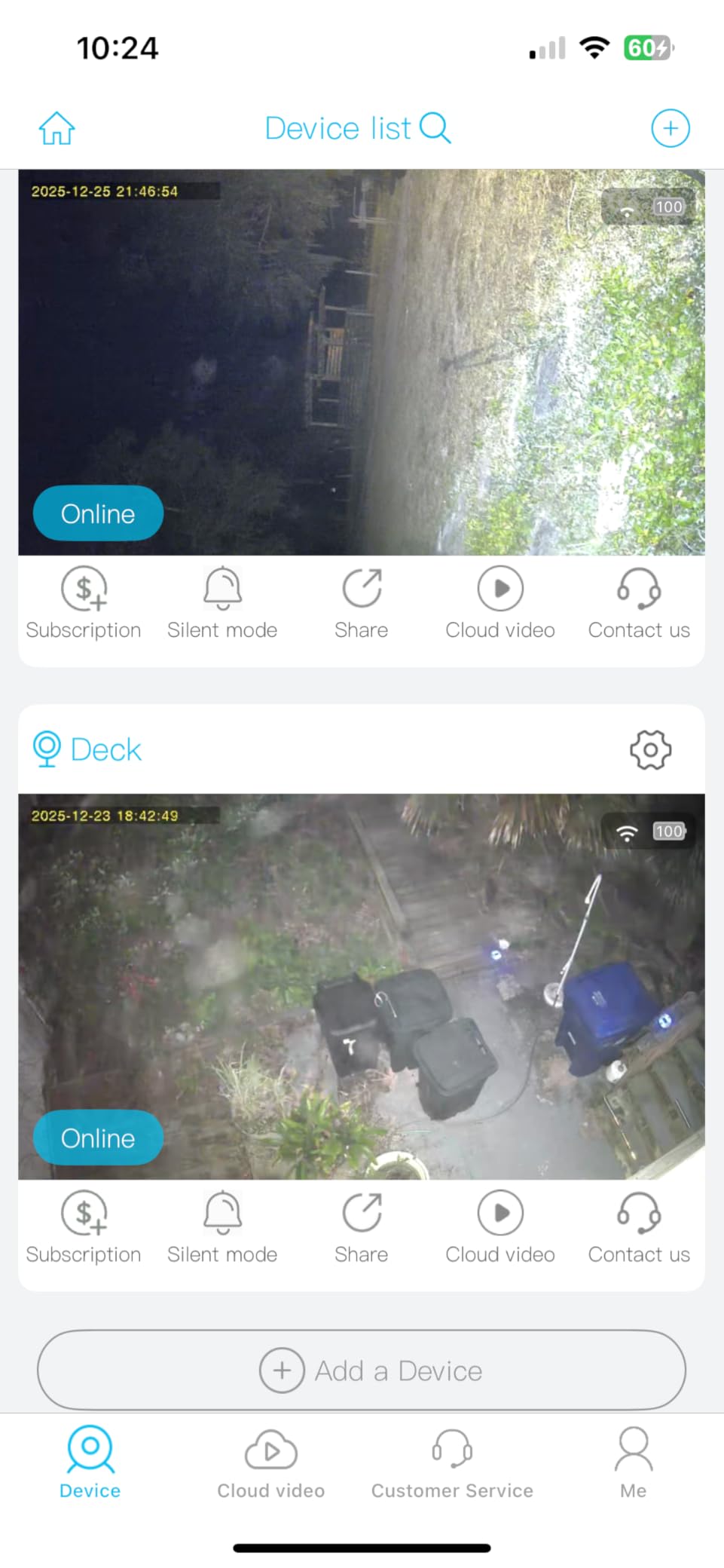This screenshot has height=1568, width=724.
Task: Tap the home icon at top left
Action: point(56,128)
